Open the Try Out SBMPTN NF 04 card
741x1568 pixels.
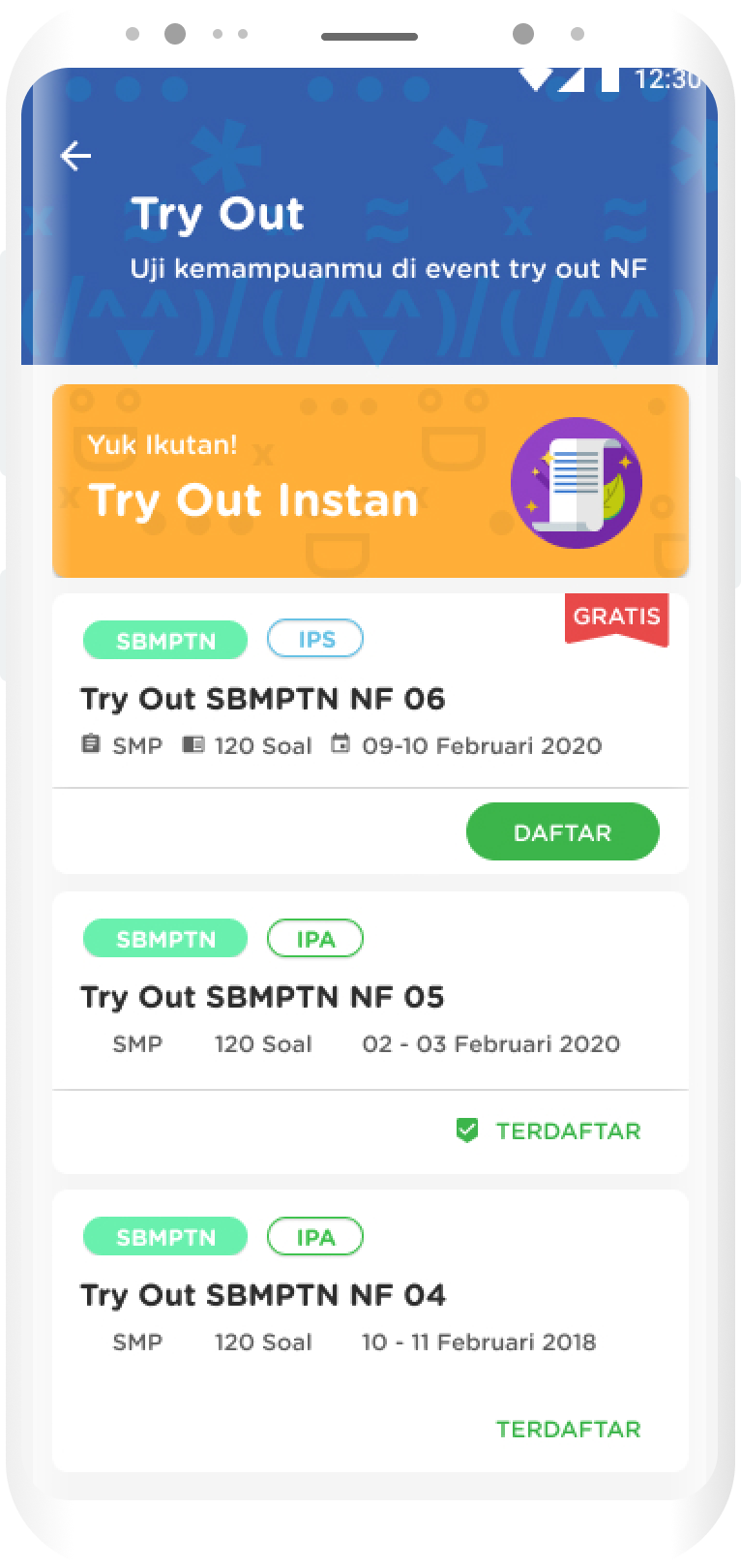click(x=263, y=1295)
